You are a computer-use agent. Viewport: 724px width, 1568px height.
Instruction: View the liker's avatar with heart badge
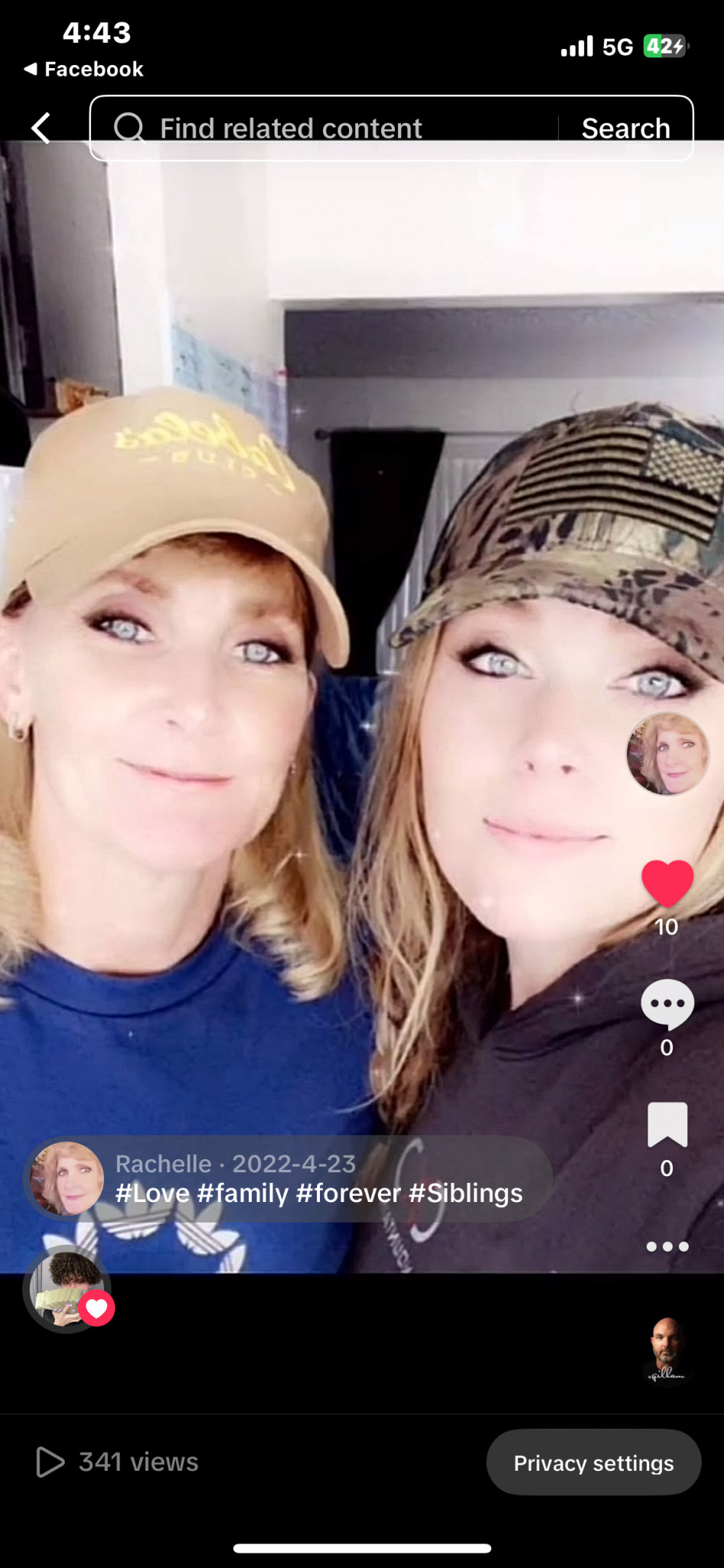pos(67,1289)
